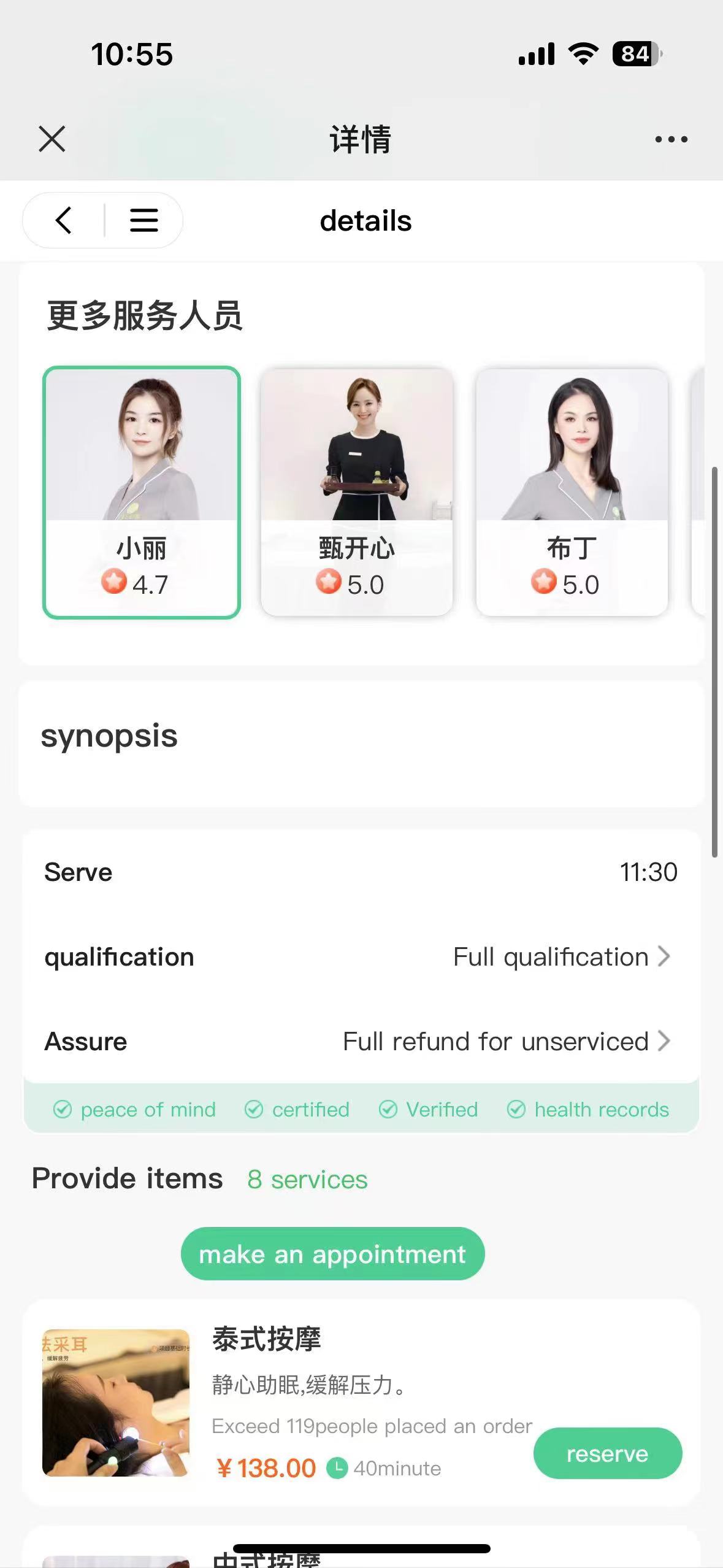Go back using the left arrow
Image resolution: width=723 pixels, height=1568 pixels.
point(64,220)
